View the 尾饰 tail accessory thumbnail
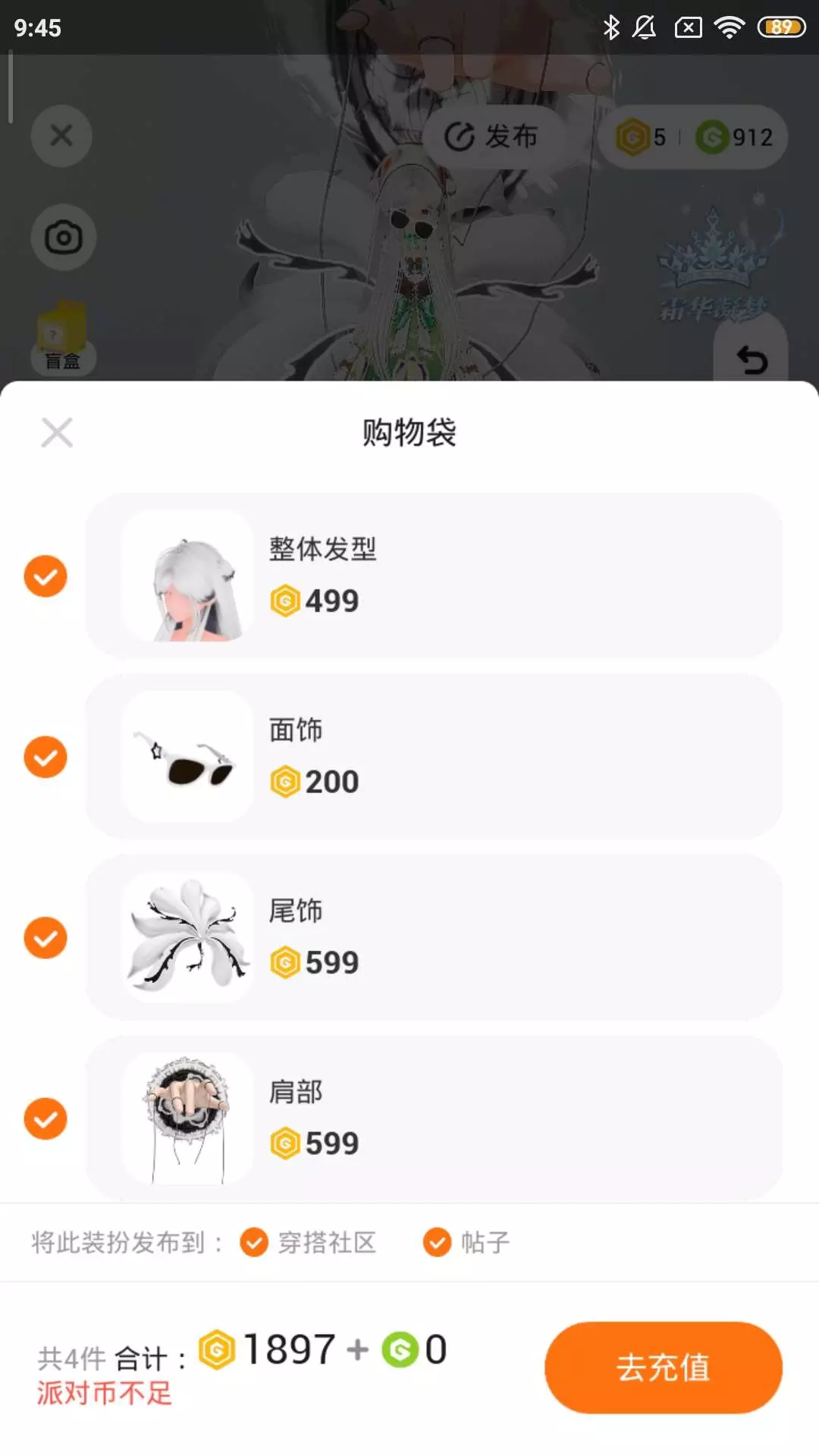This screenshot has width=819, height=1456. click(187, 938)
